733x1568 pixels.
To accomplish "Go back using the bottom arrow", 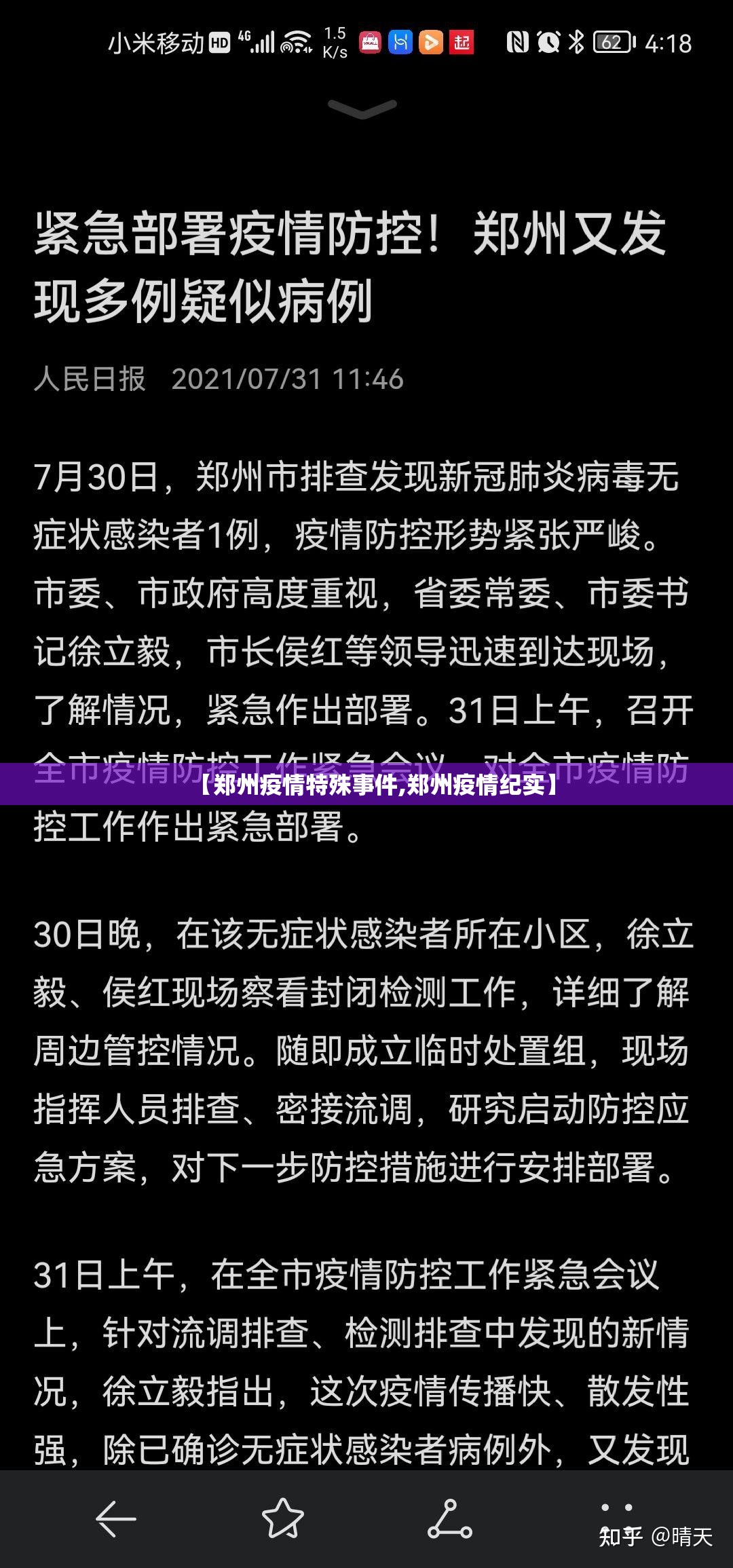I will click(116, 1518).
